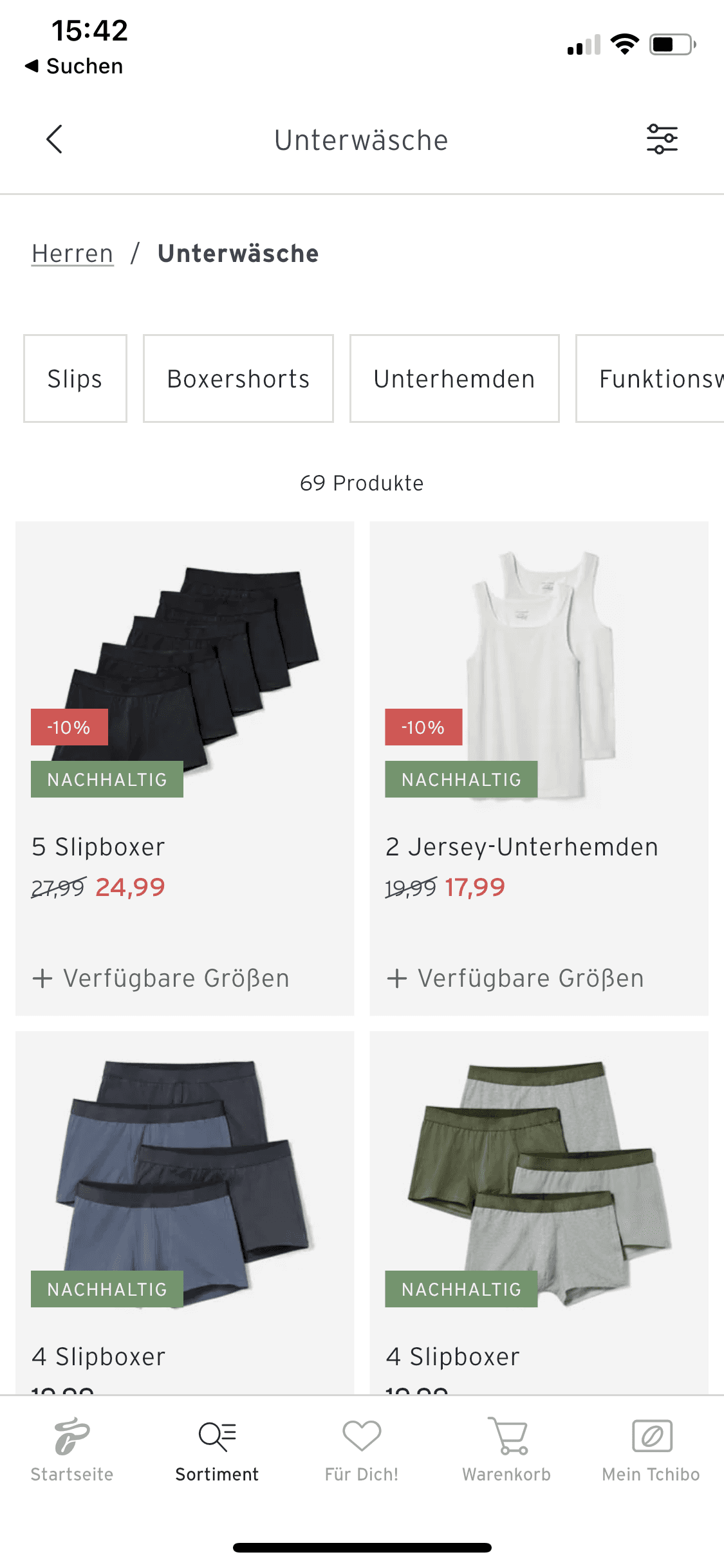Filter by Unterhemden chip
The width and height of the screenshot is (724, 1568).
pyautogui.click(x=454, y=378)
